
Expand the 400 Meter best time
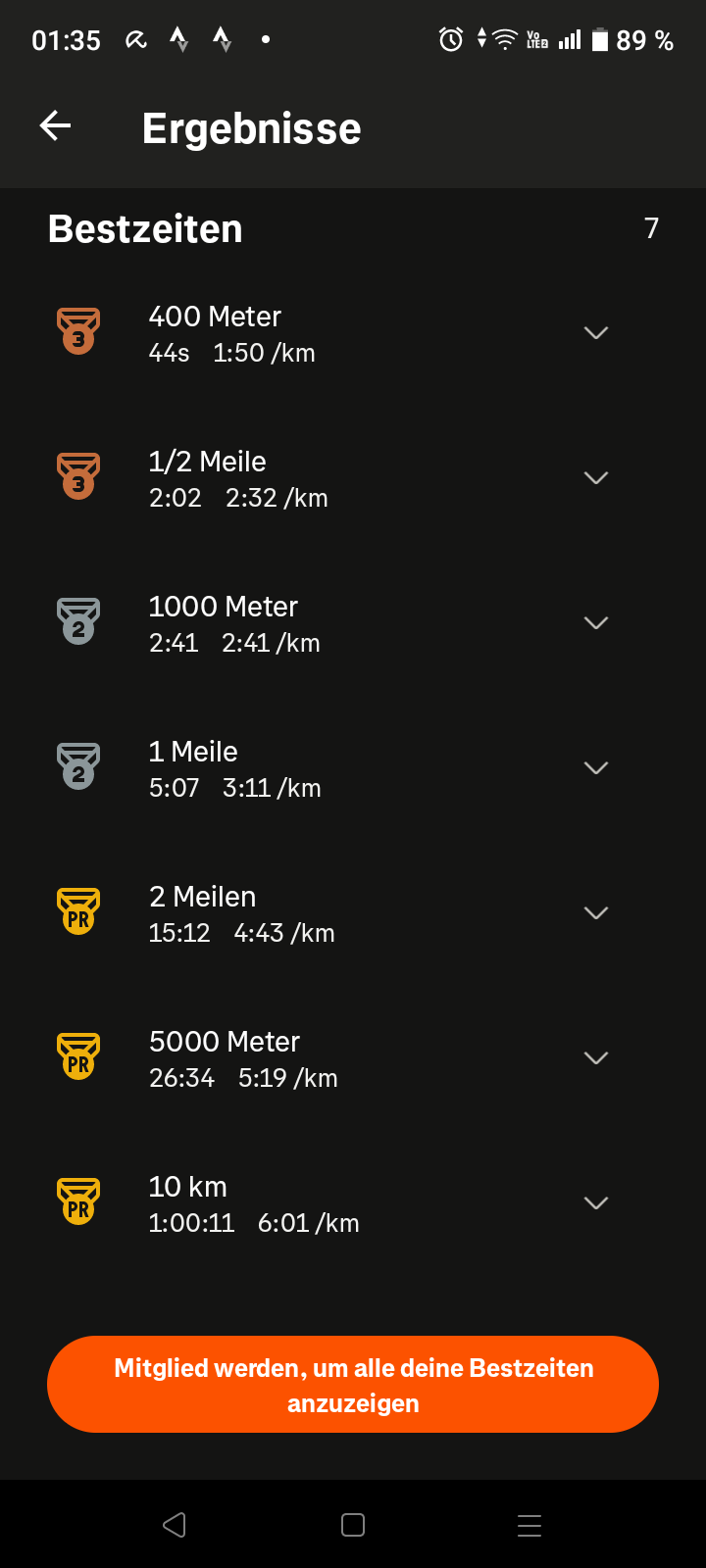pos(595,333)
